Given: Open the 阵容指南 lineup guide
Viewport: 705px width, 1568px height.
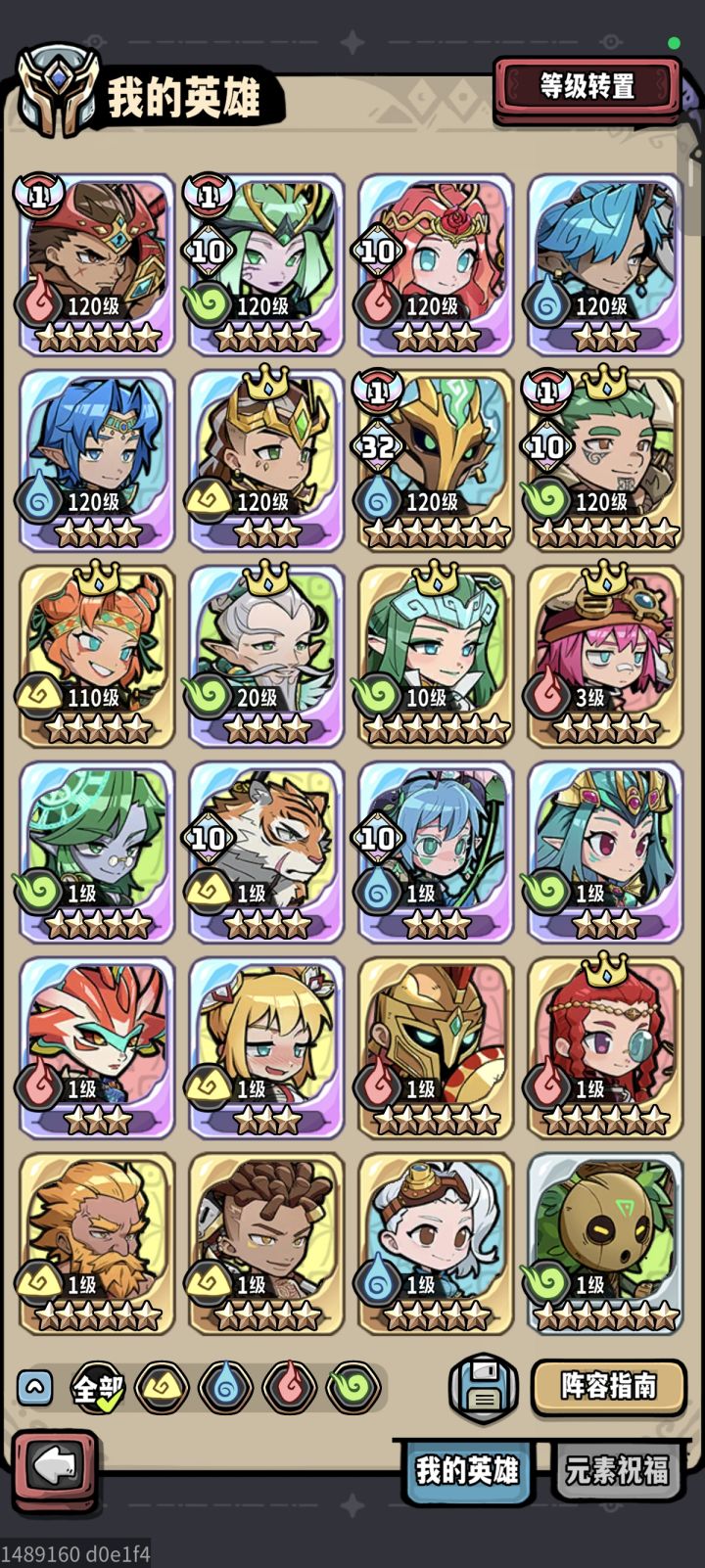Looking at the screenshot, I should pyautogui.click(x=608, y=1386).
